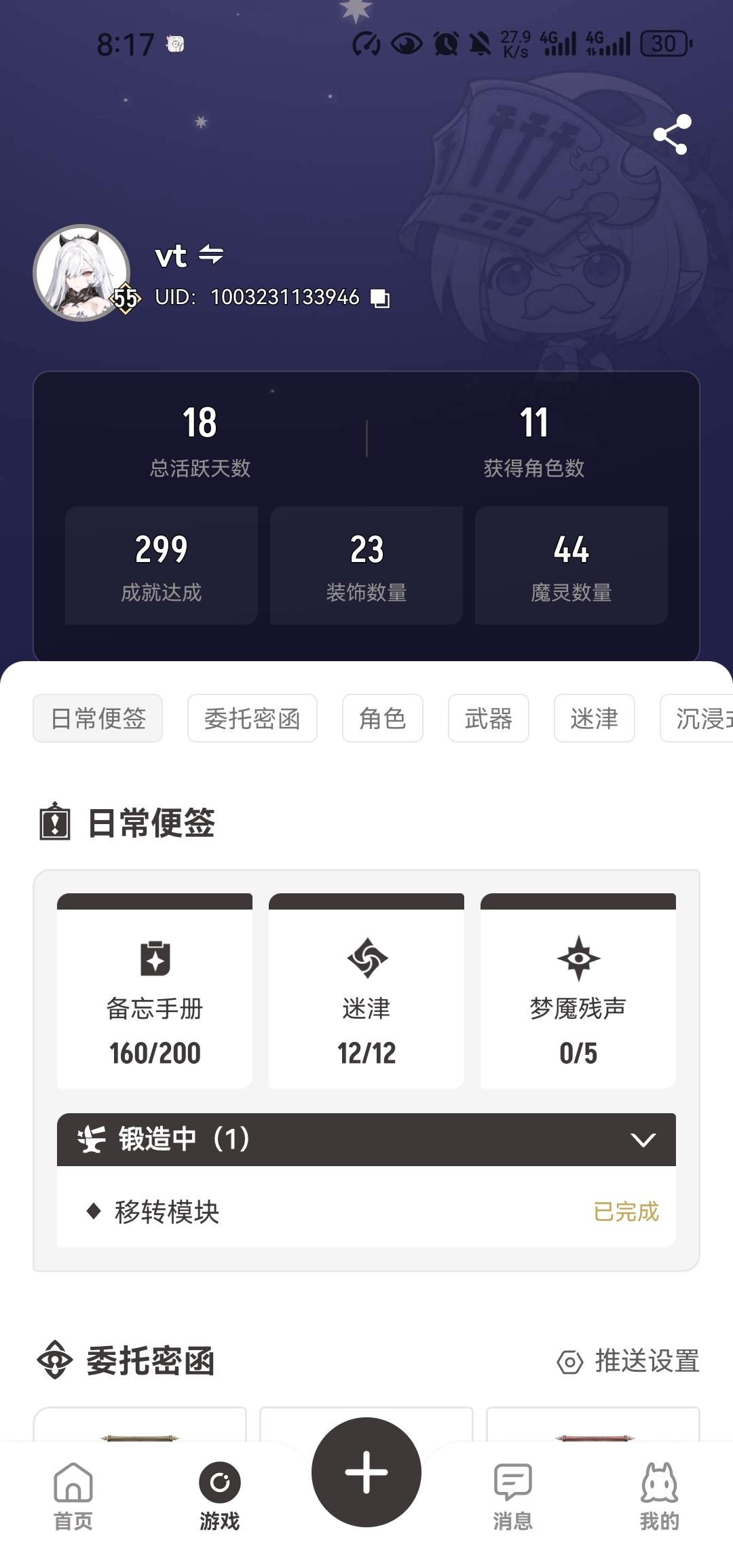
Task: Switch account using the arrows beside vt
Action: (x=211, y=255)
